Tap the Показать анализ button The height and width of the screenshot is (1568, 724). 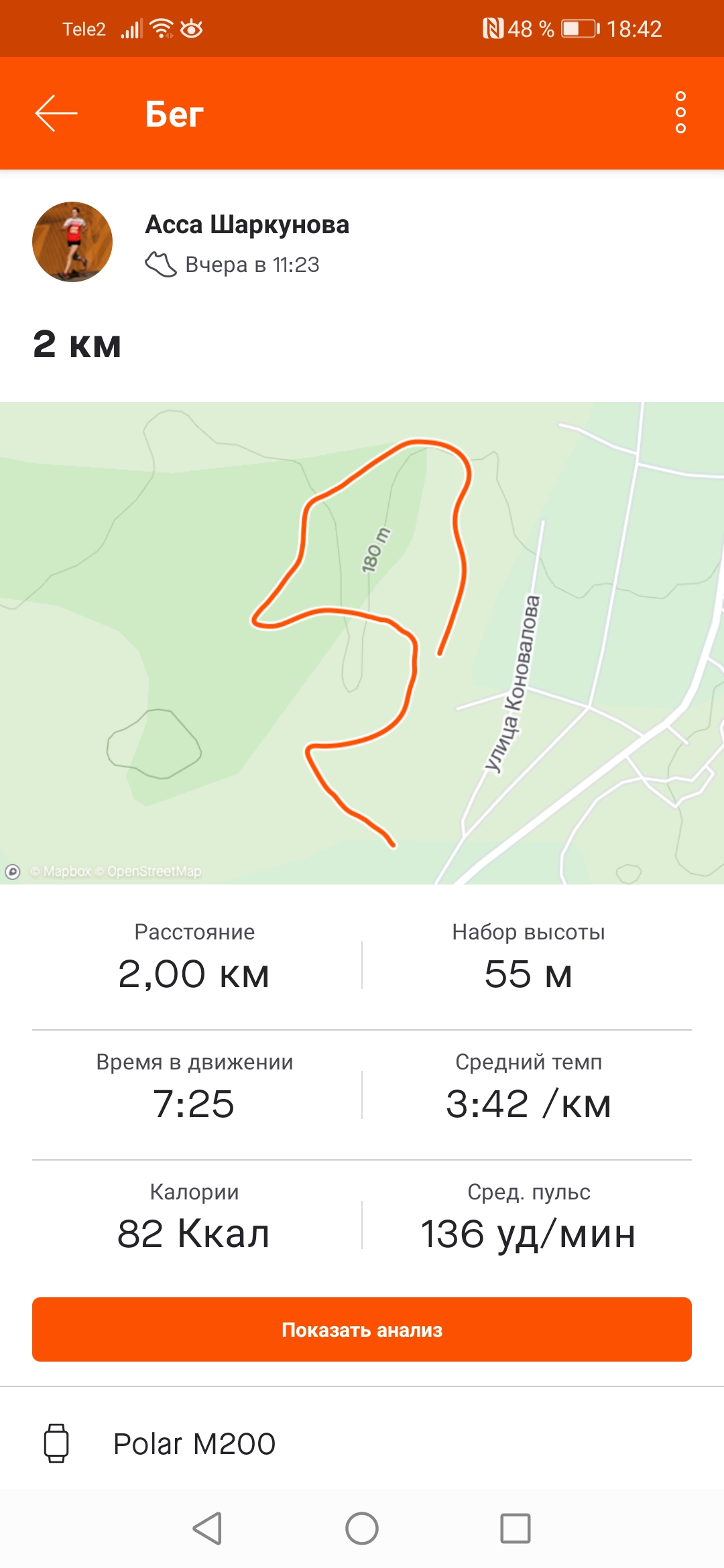pos(362,1329)
